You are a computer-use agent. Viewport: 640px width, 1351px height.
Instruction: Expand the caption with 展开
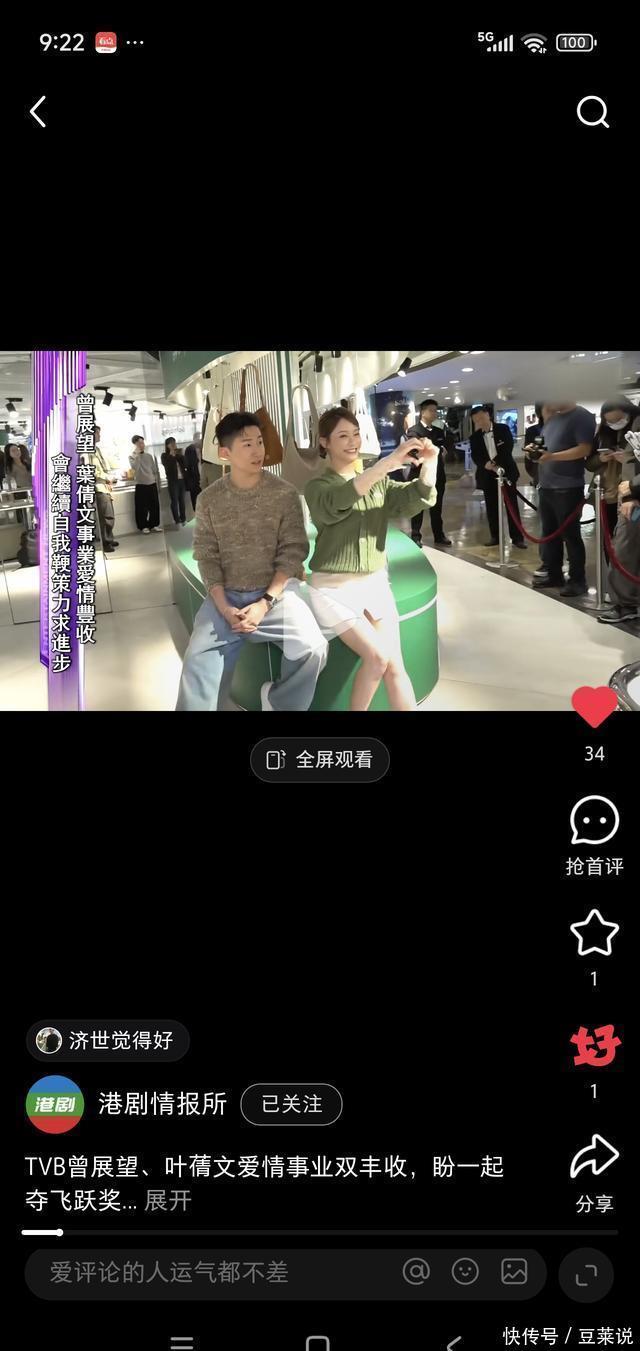click(168, 1200)
